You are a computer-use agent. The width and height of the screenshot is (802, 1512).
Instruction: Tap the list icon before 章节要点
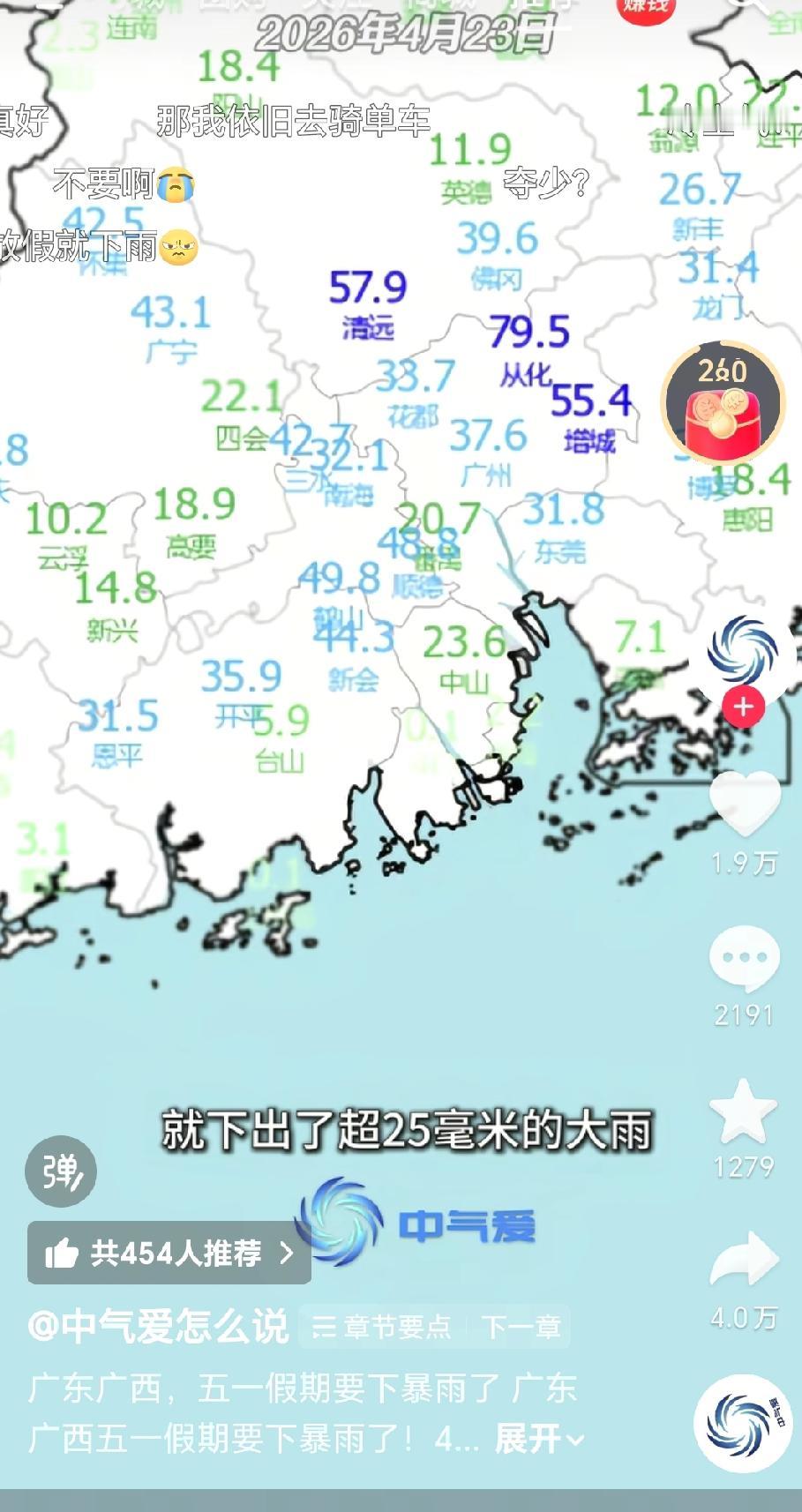[324, 1325]
